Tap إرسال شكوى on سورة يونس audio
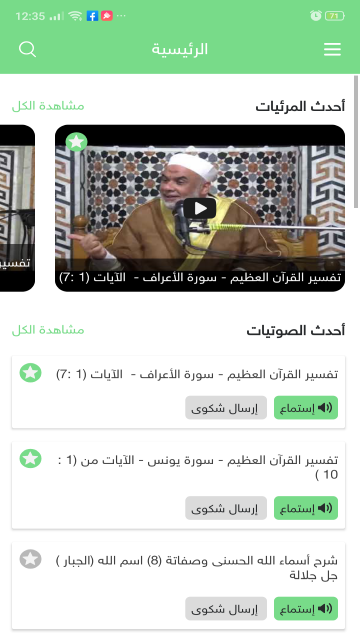360x640 pixels. [x=226, y=508]
